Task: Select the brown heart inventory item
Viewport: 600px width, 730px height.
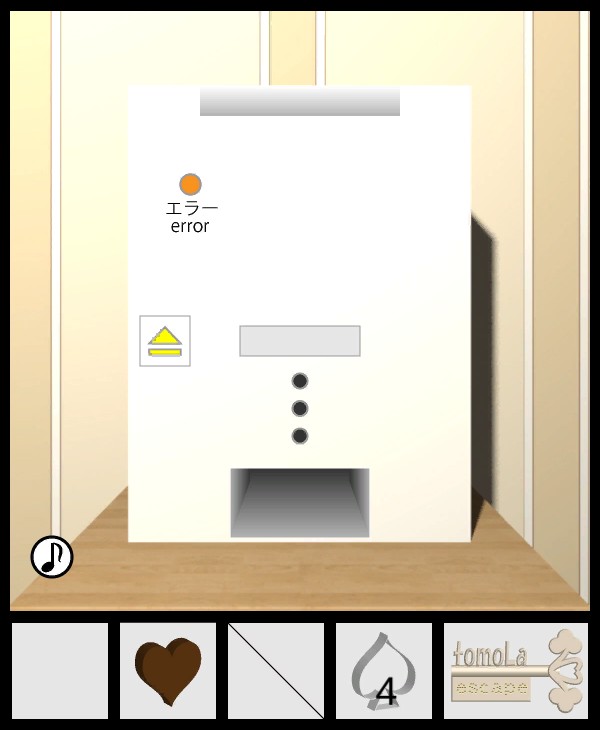Action: pos(168,671)
